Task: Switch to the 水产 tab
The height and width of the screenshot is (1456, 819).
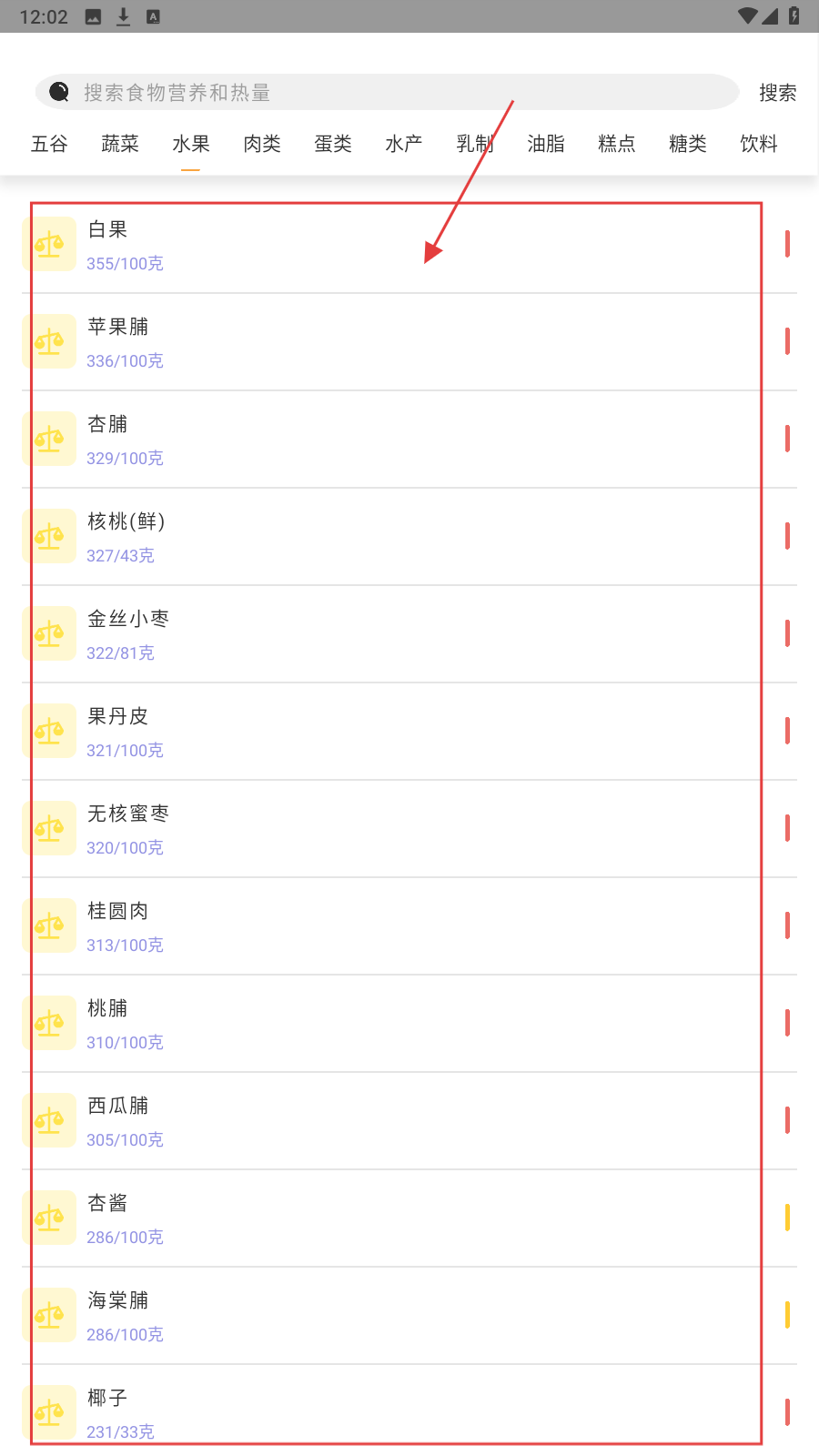Action: tap(404, 144)
